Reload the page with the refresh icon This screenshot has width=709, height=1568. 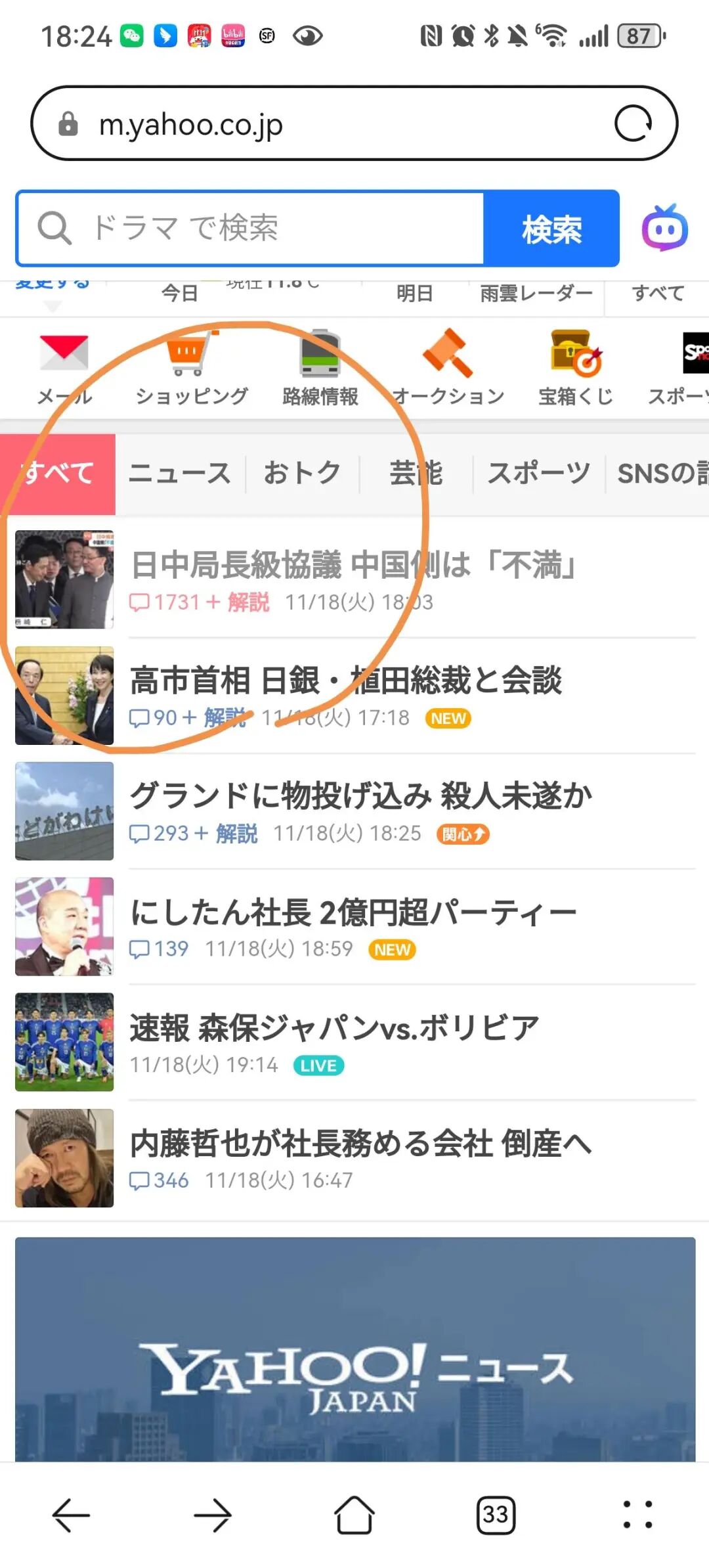(633, 123)
